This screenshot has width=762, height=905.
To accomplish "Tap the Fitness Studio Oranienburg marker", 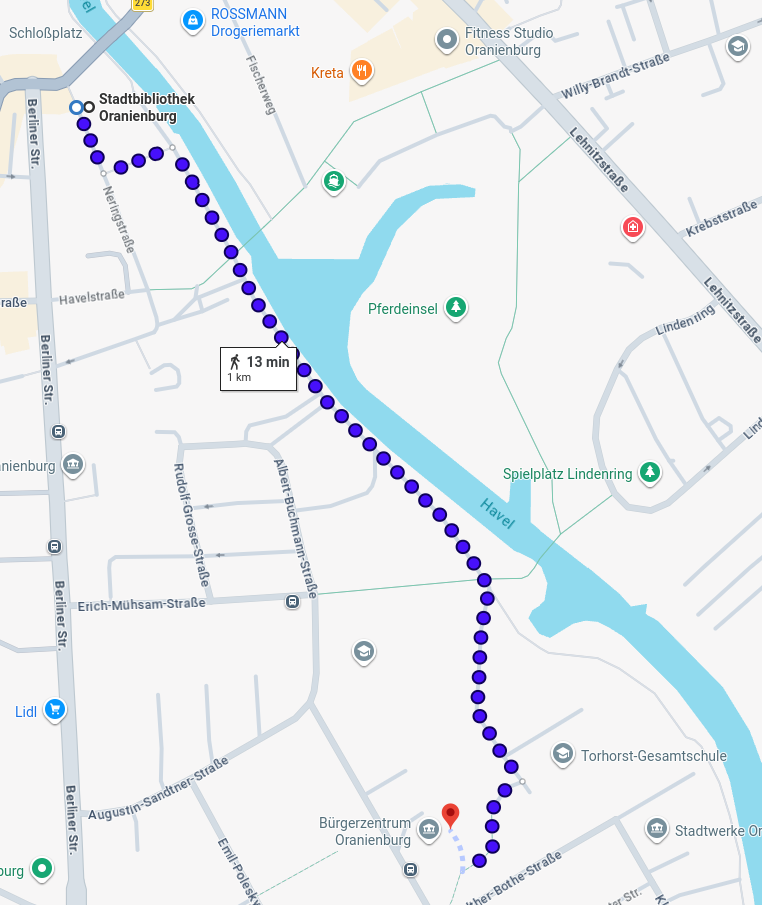I will (x=447, y=41).
